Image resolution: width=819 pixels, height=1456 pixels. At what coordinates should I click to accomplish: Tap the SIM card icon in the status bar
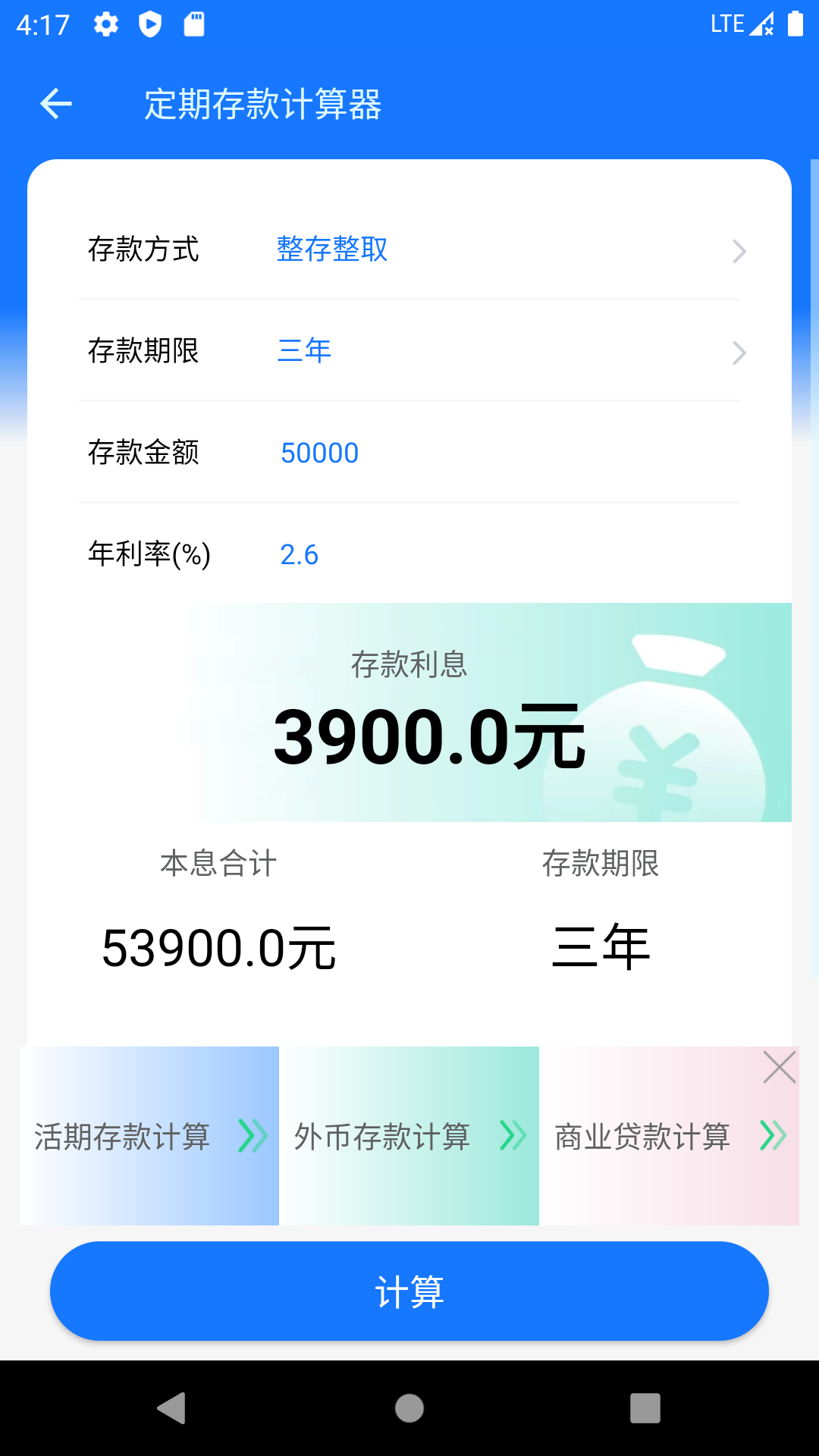(194, 24)
